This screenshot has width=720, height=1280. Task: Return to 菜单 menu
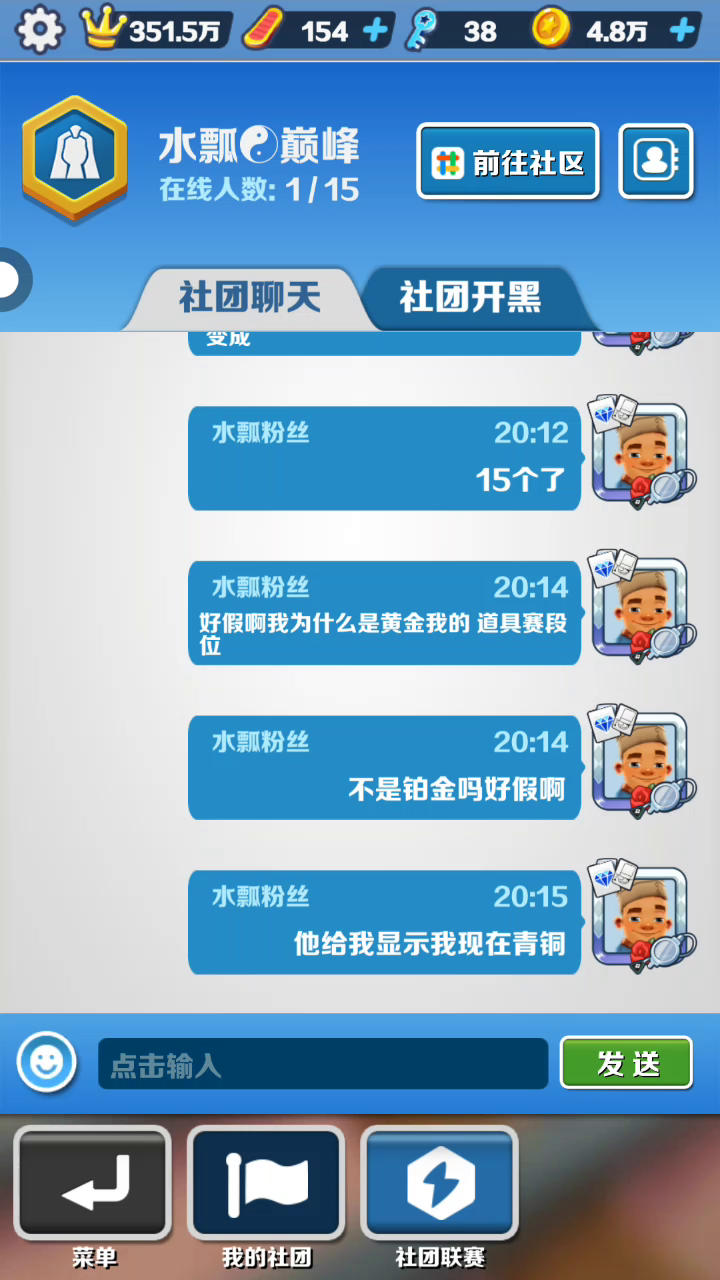click(93, 1185)
